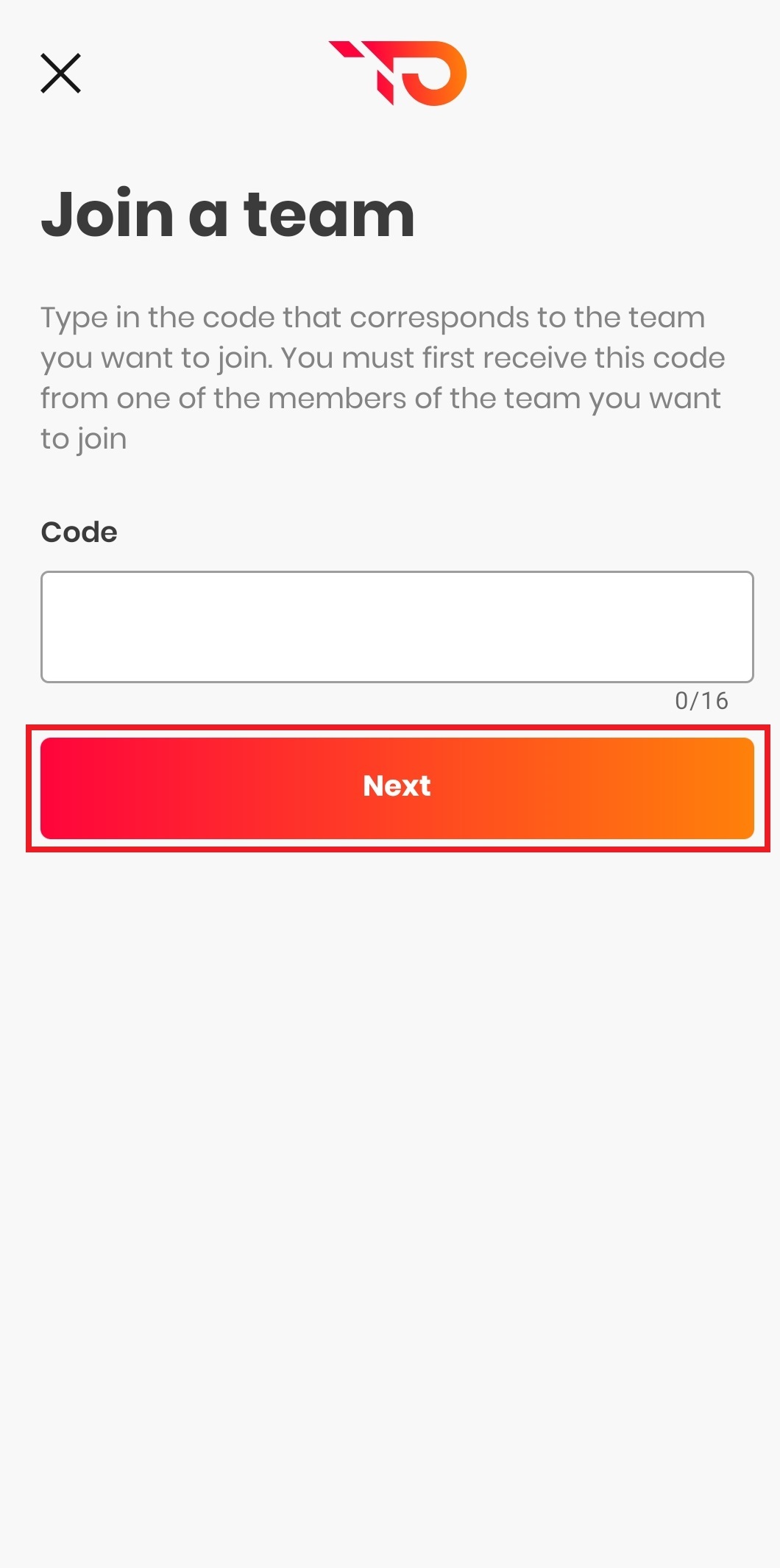780x1568 pixels.
Task: Close the Join a team screen
Action: pyautogui.click(x=60, y=74)
